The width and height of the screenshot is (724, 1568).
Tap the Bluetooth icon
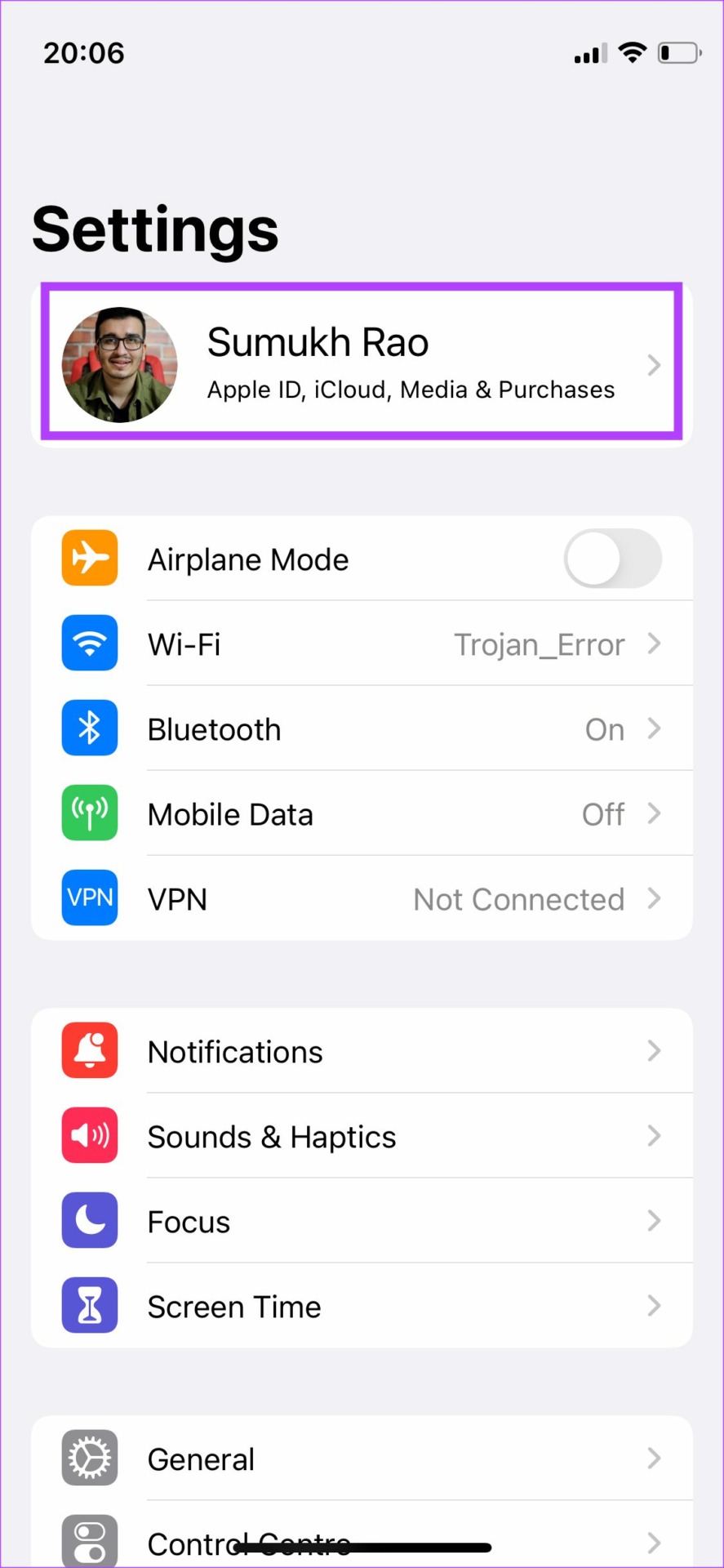(90, 728)
